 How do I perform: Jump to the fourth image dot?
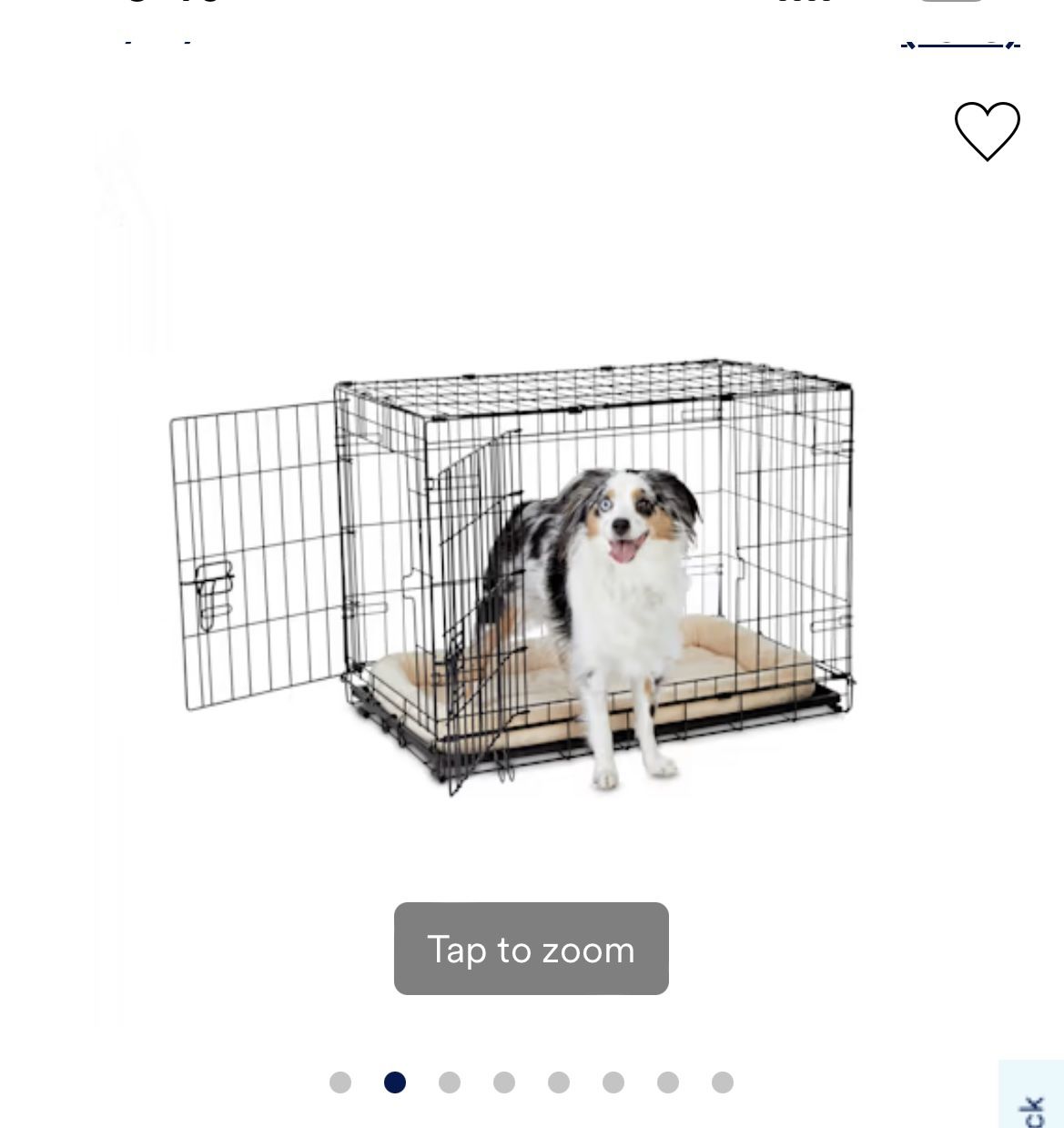(x=504, y=1082)
